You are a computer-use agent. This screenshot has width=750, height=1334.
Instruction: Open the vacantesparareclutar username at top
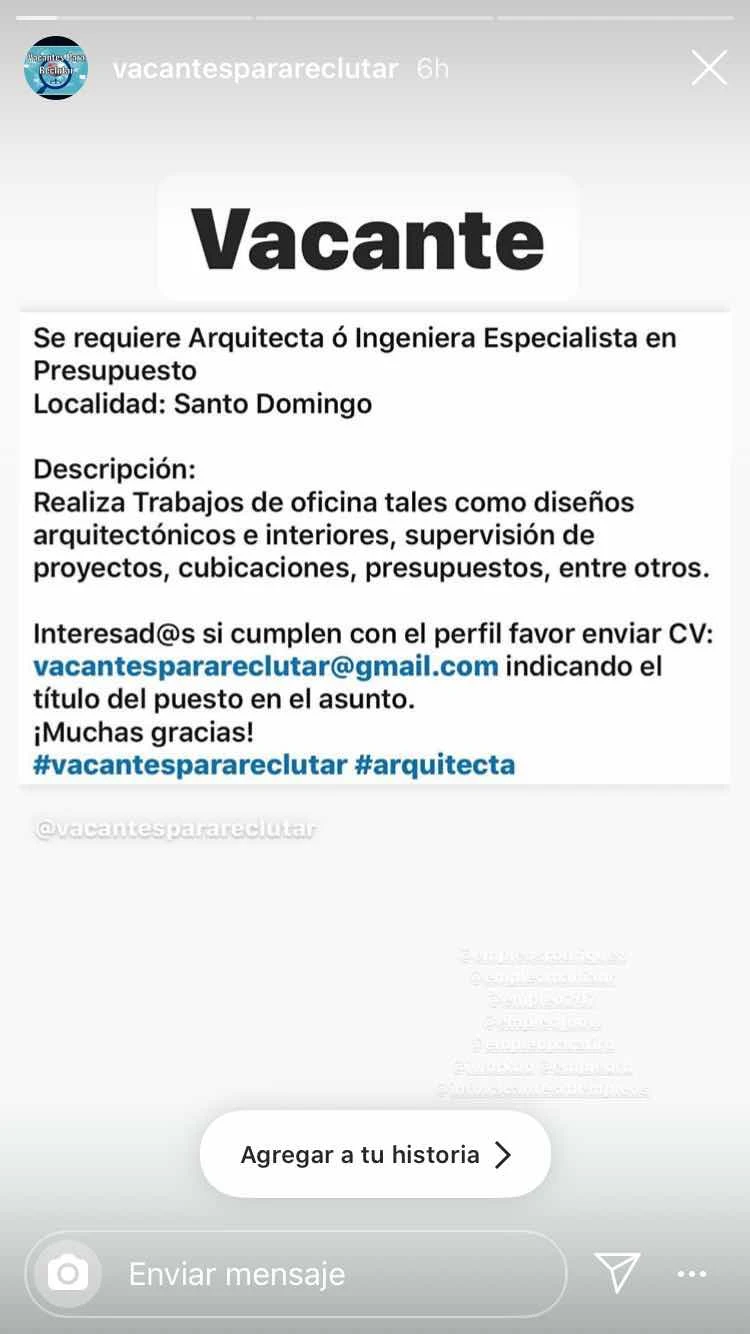[256, 68]
